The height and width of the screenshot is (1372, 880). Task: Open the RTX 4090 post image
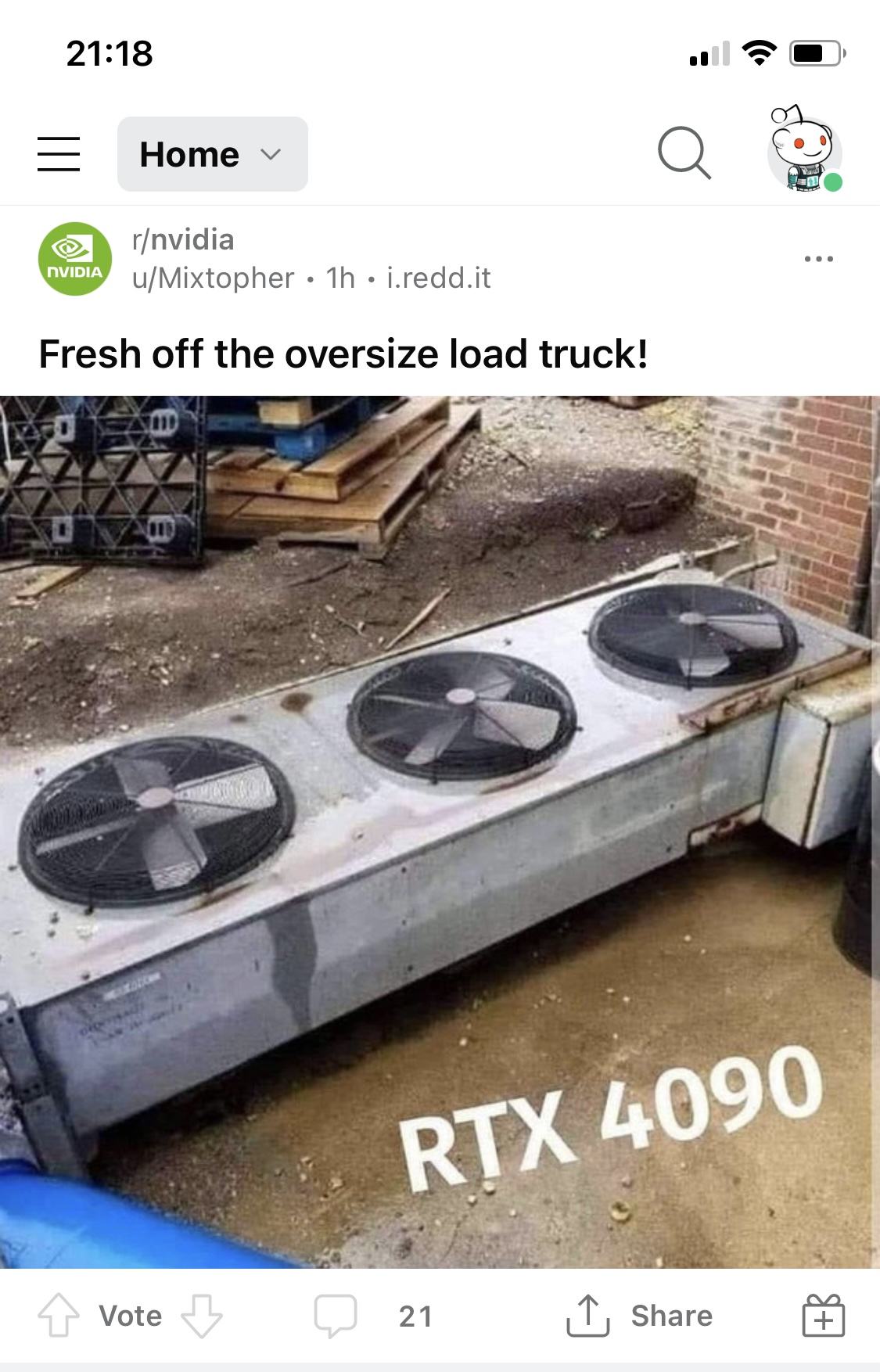tap(440, 831)
